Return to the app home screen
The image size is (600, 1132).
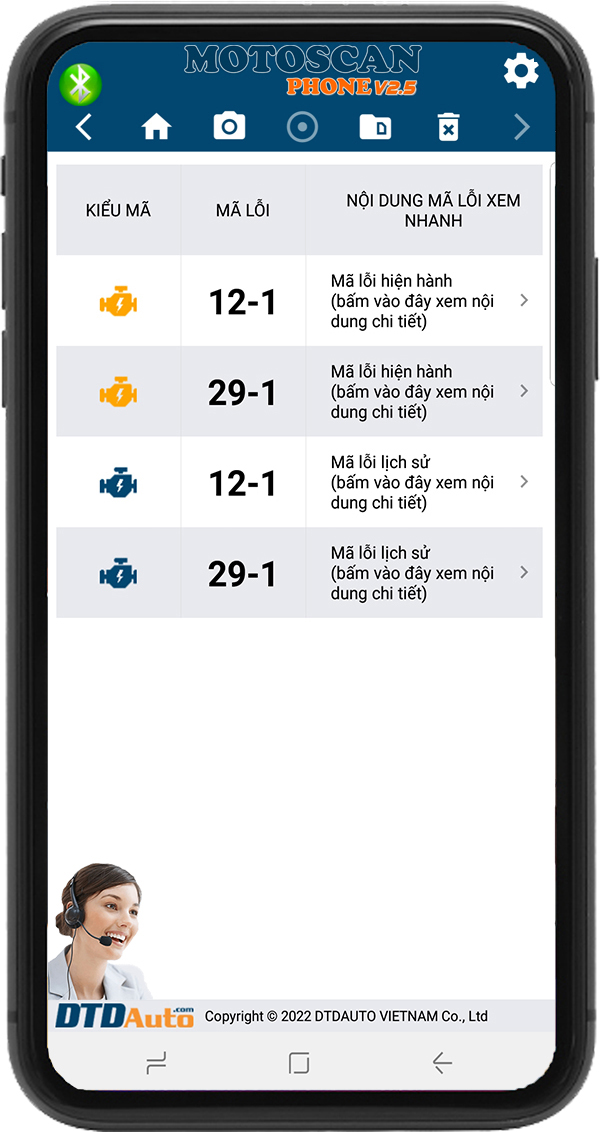click(156, 128)
